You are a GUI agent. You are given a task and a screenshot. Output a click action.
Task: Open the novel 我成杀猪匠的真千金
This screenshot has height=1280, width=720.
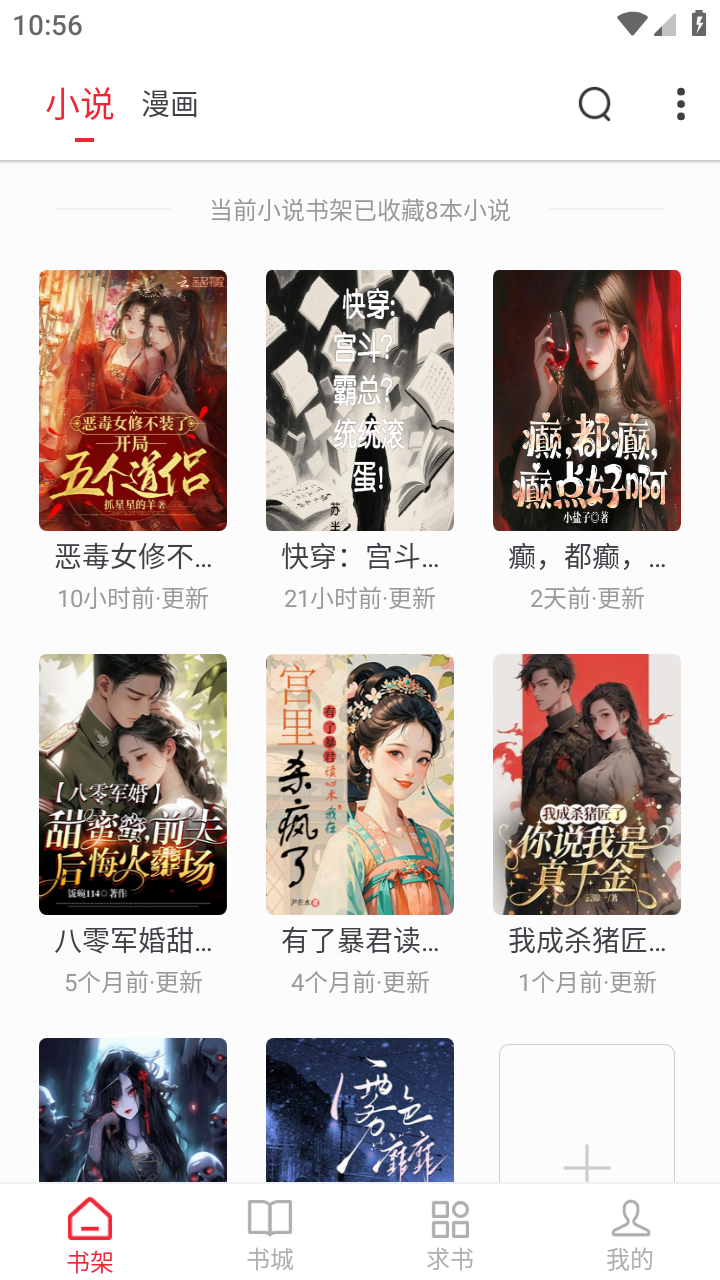pyautogui.click(x=586, y=784)
